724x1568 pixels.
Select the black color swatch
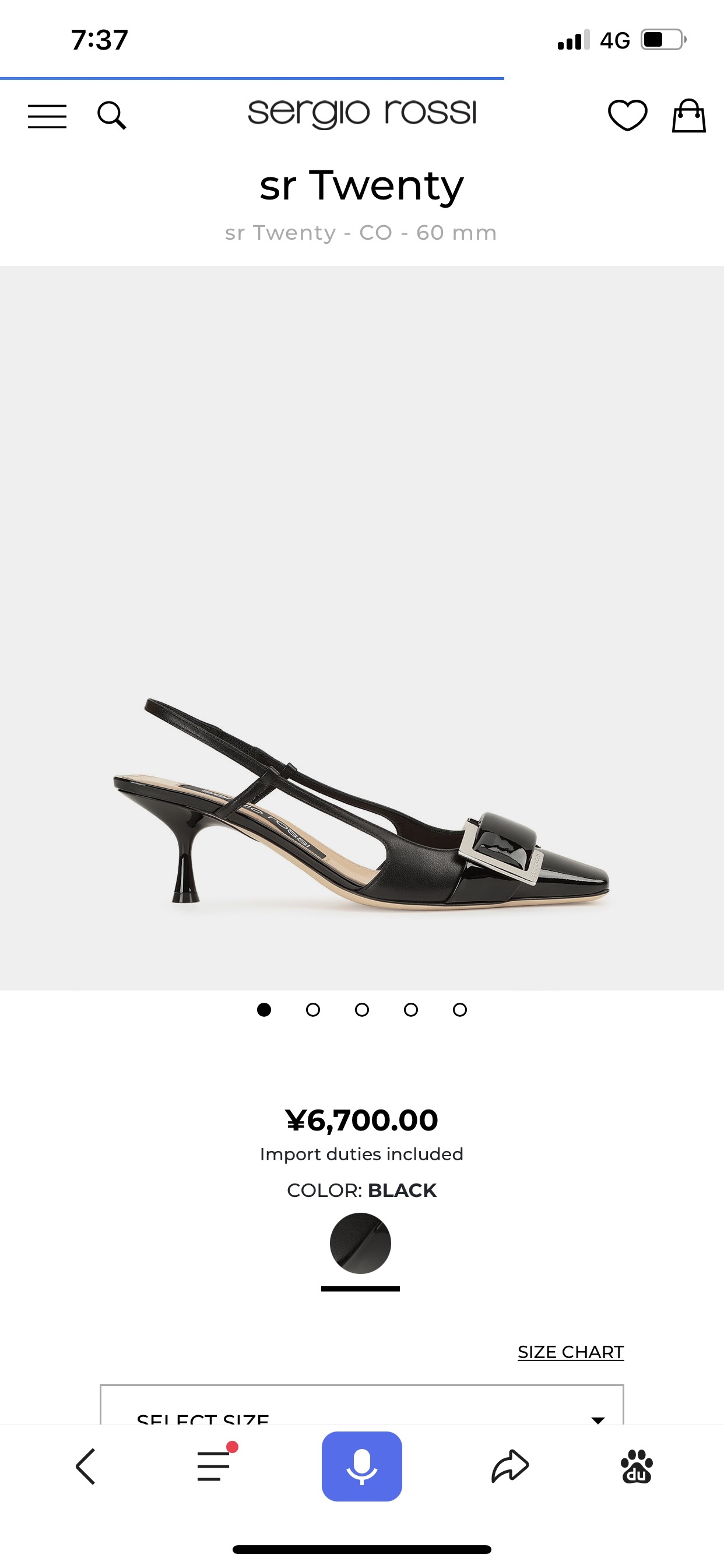point(360,1243)
